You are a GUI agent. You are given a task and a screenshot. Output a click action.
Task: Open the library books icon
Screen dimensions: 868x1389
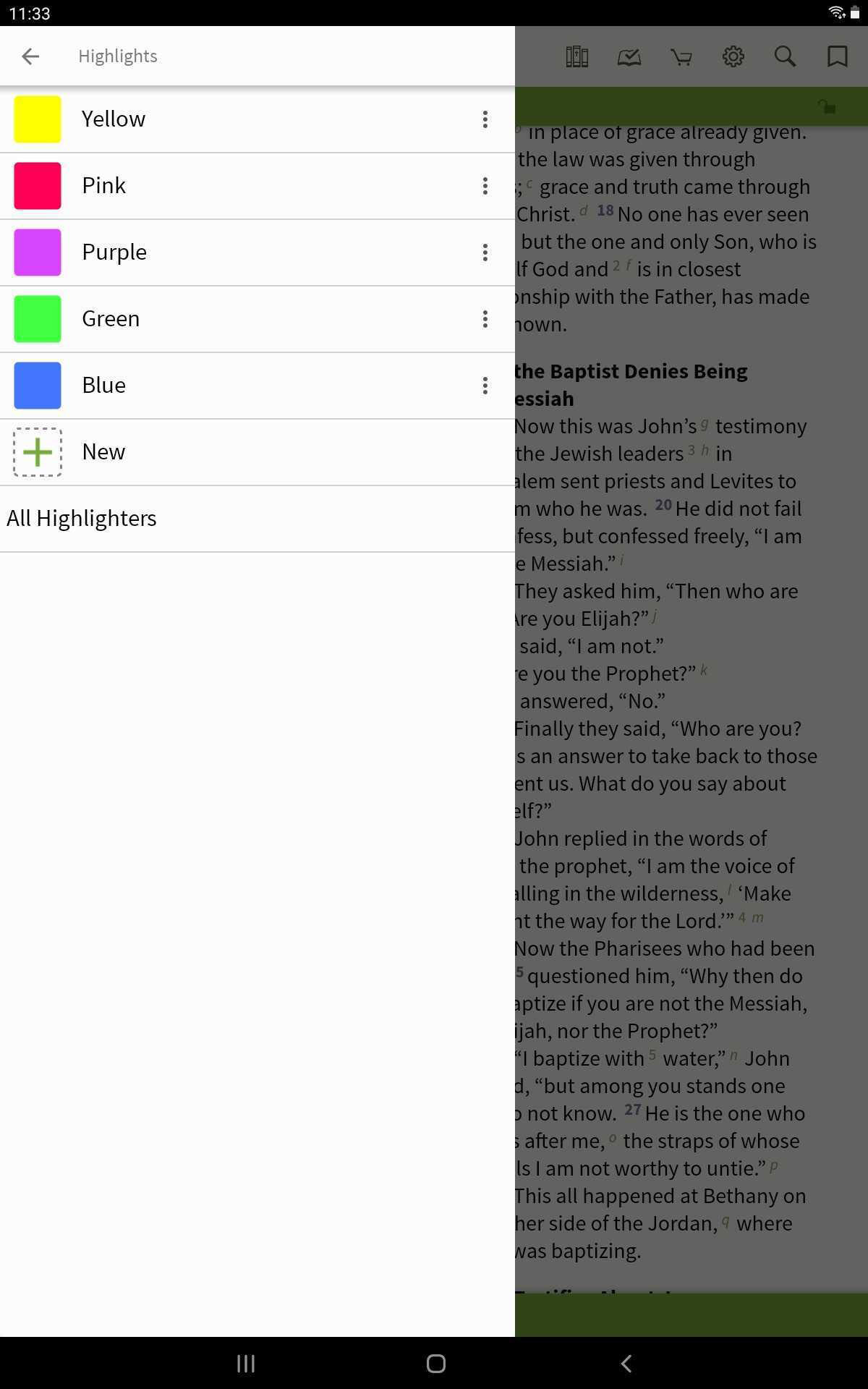pos(576,56)
